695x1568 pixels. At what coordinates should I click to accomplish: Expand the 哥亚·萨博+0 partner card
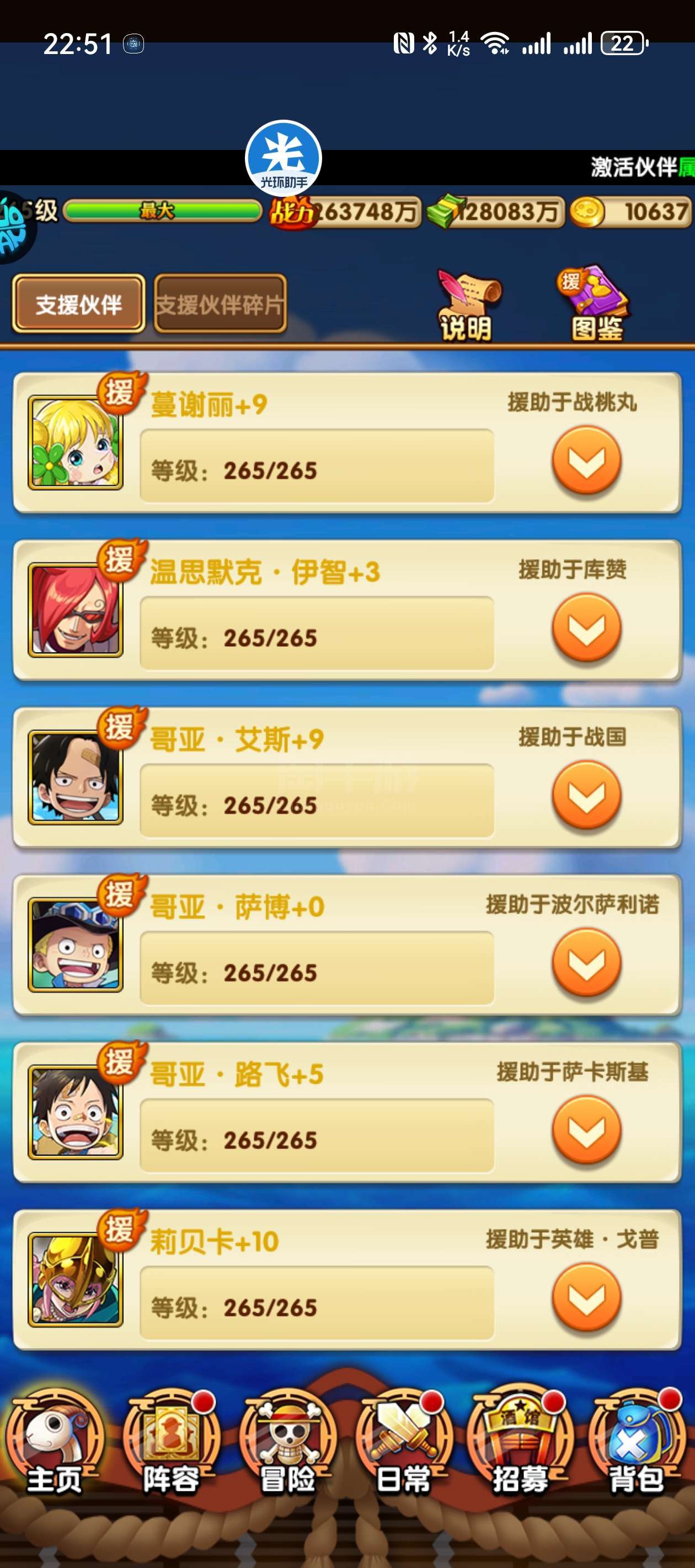(586, 962)
